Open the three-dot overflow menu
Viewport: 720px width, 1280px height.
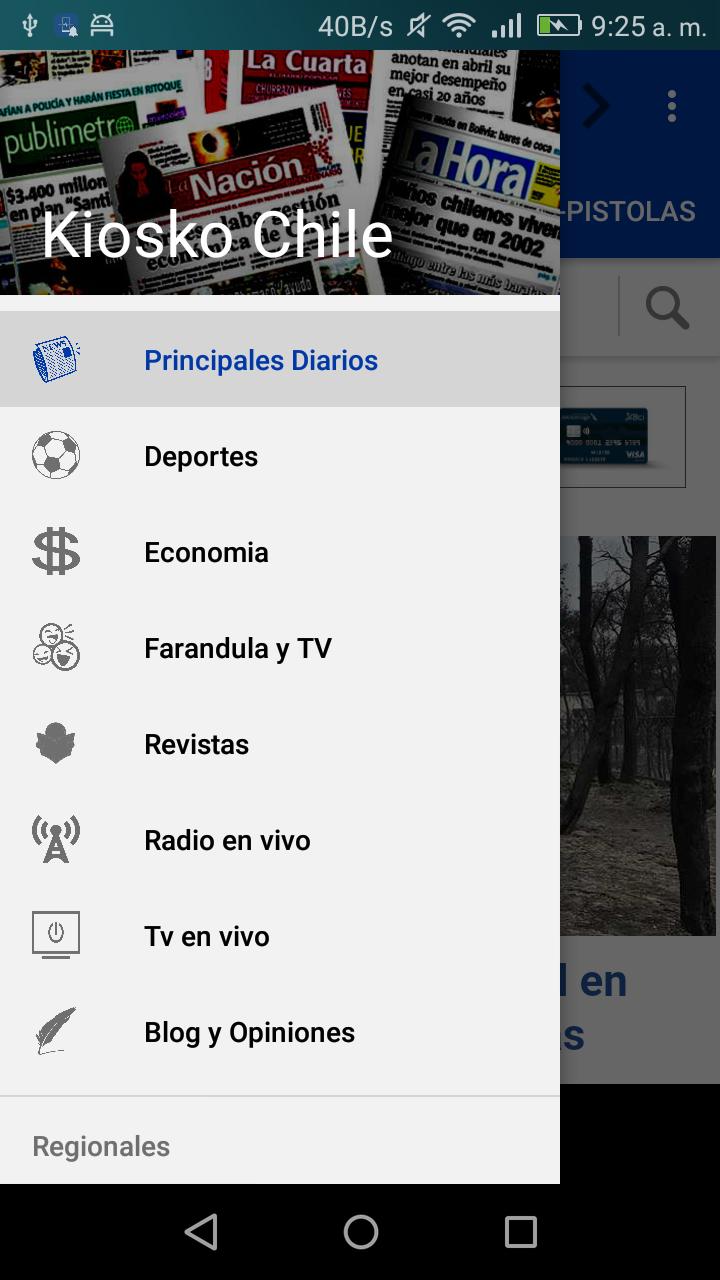click(672, 106)
